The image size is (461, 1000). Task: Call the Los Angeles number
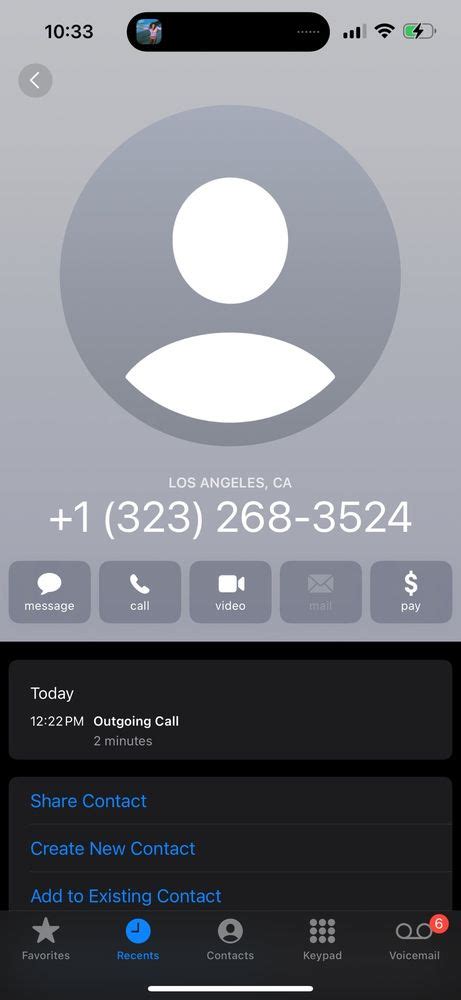point(140,592)
